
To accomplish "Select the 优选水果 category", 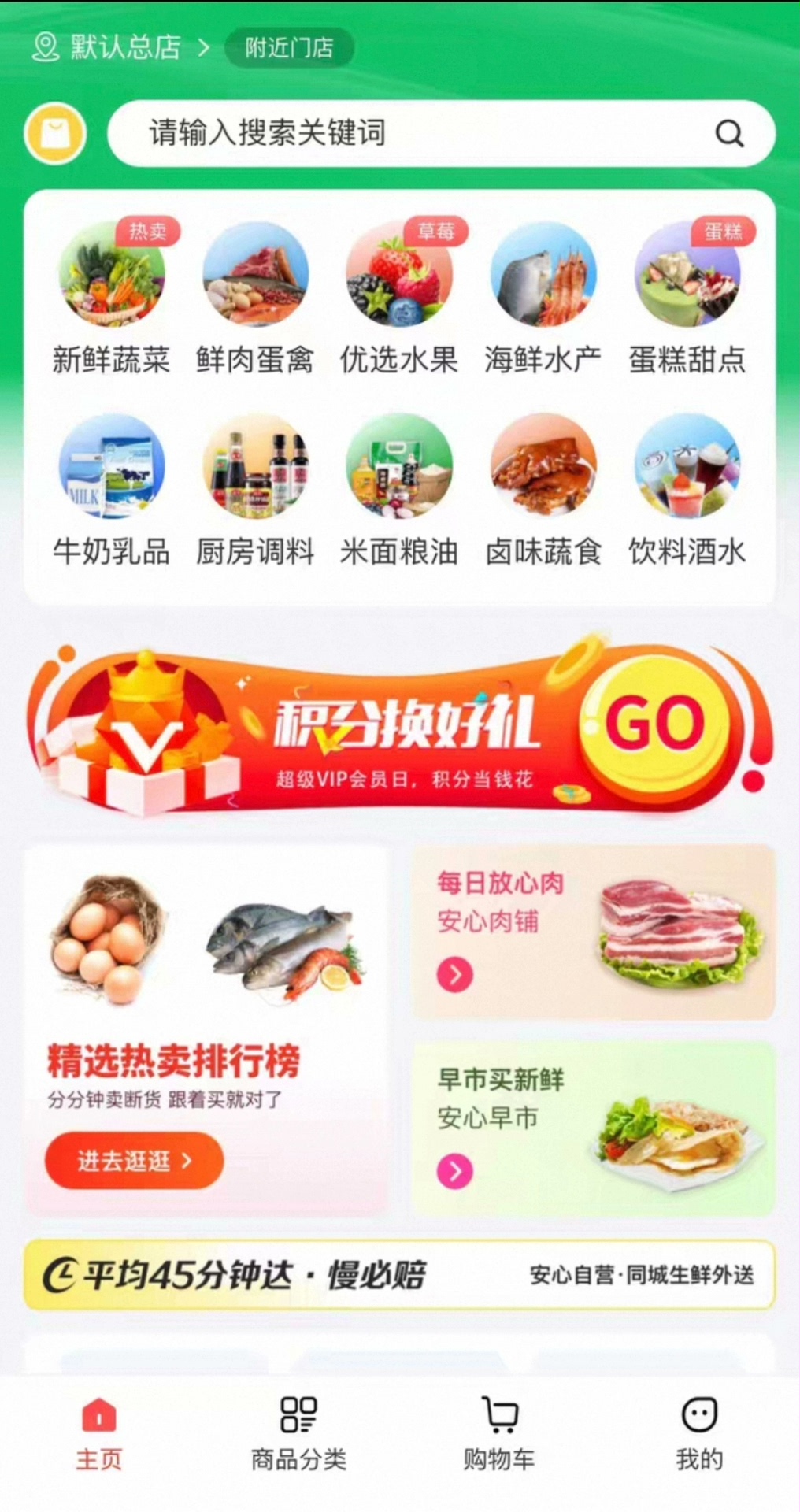I will 399,297.
